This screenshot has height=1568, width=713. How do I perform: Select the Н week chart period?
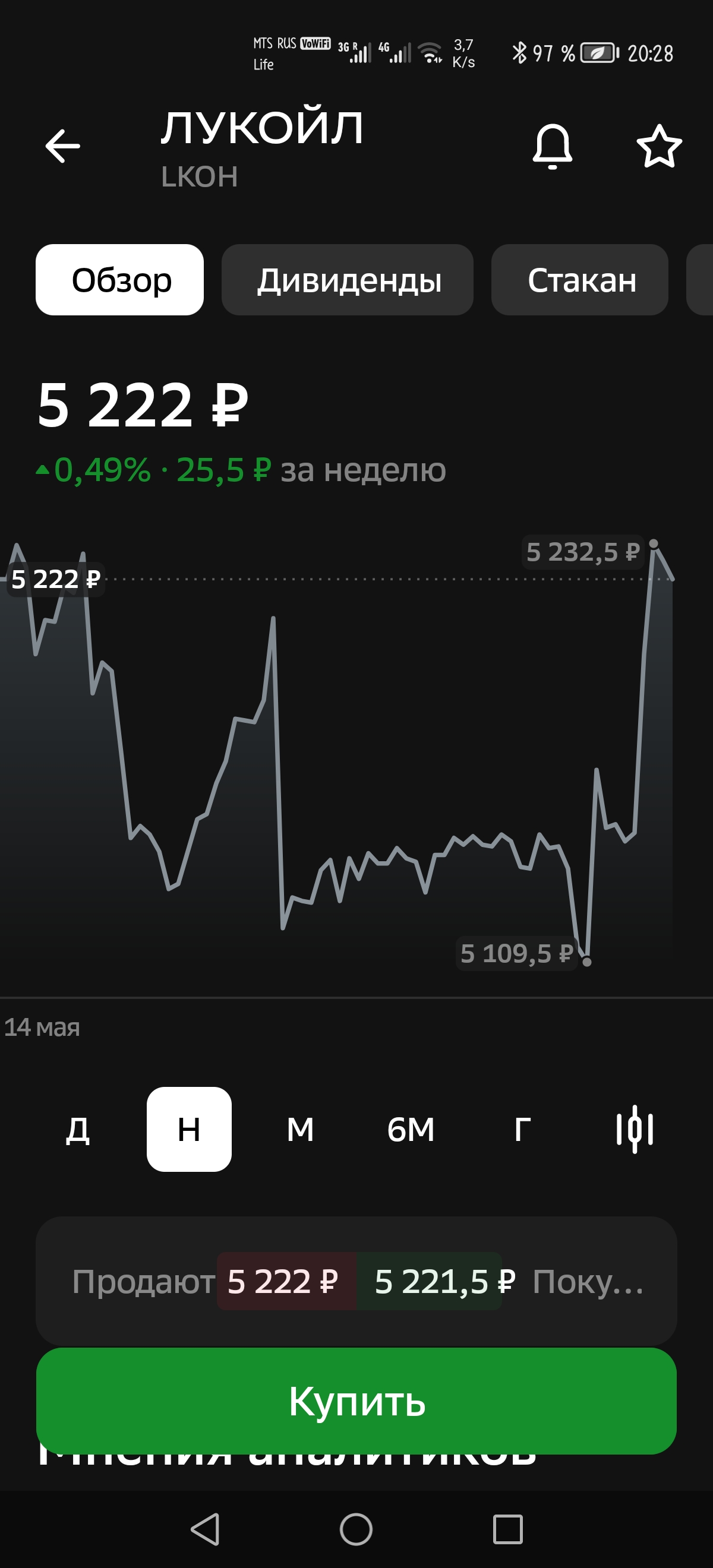(190, 1129)
